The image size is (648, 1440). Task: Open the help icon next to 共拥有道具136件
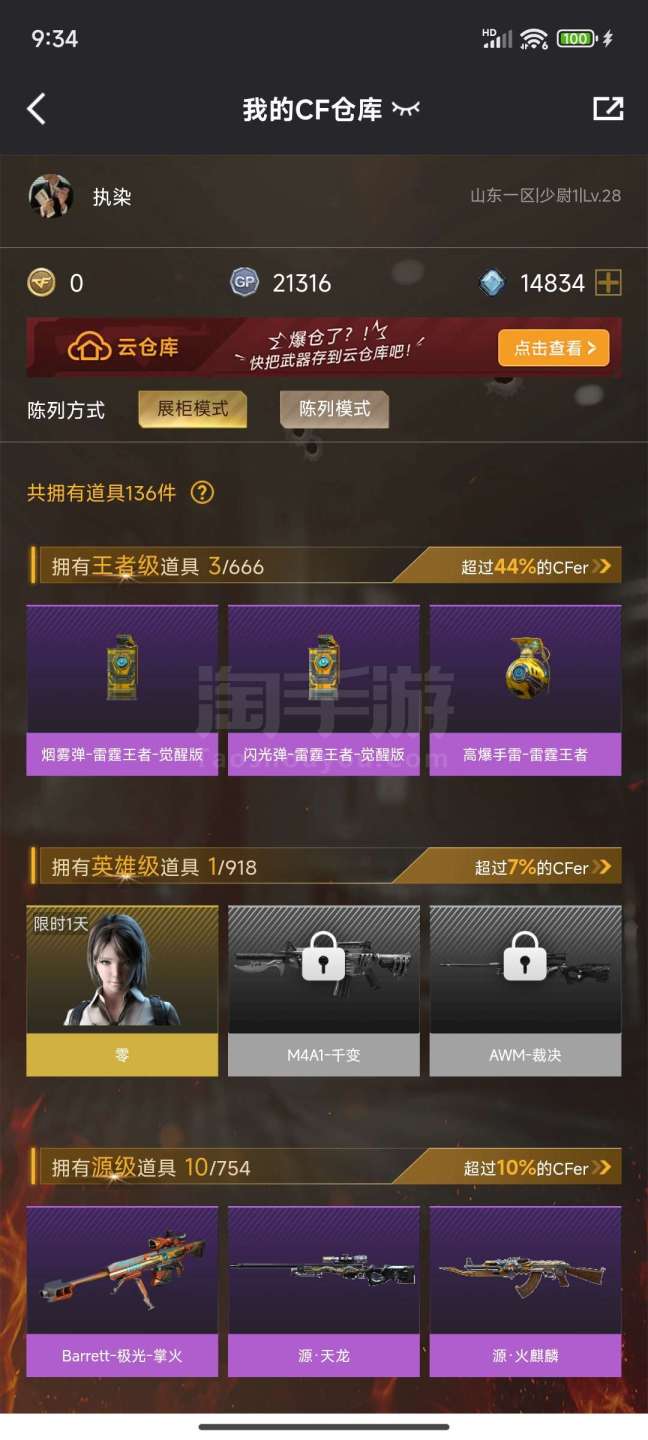pyautogui.click(x=202, y=492)
